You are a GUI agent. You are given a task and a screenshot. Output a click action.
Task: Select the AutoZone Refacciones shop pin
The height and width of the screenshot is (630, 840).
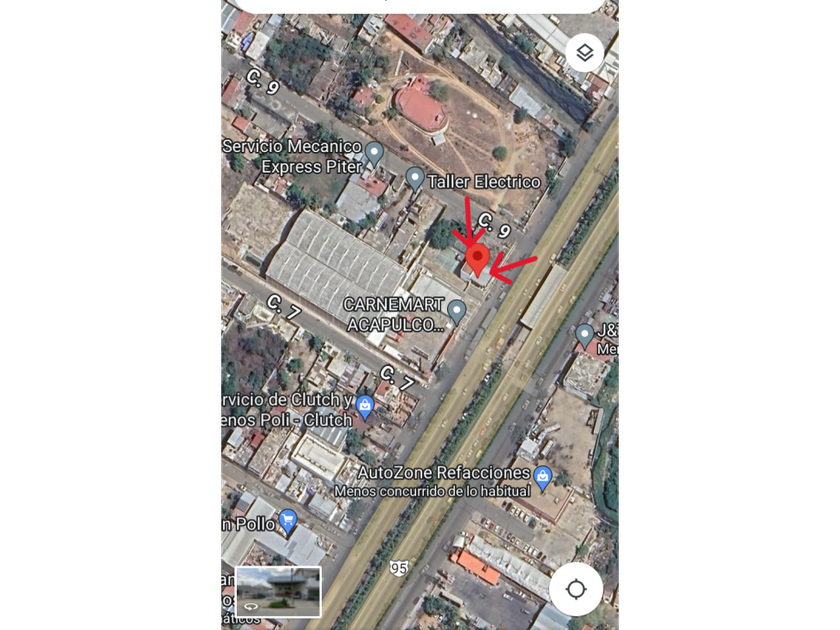click(x=543, y=476)
